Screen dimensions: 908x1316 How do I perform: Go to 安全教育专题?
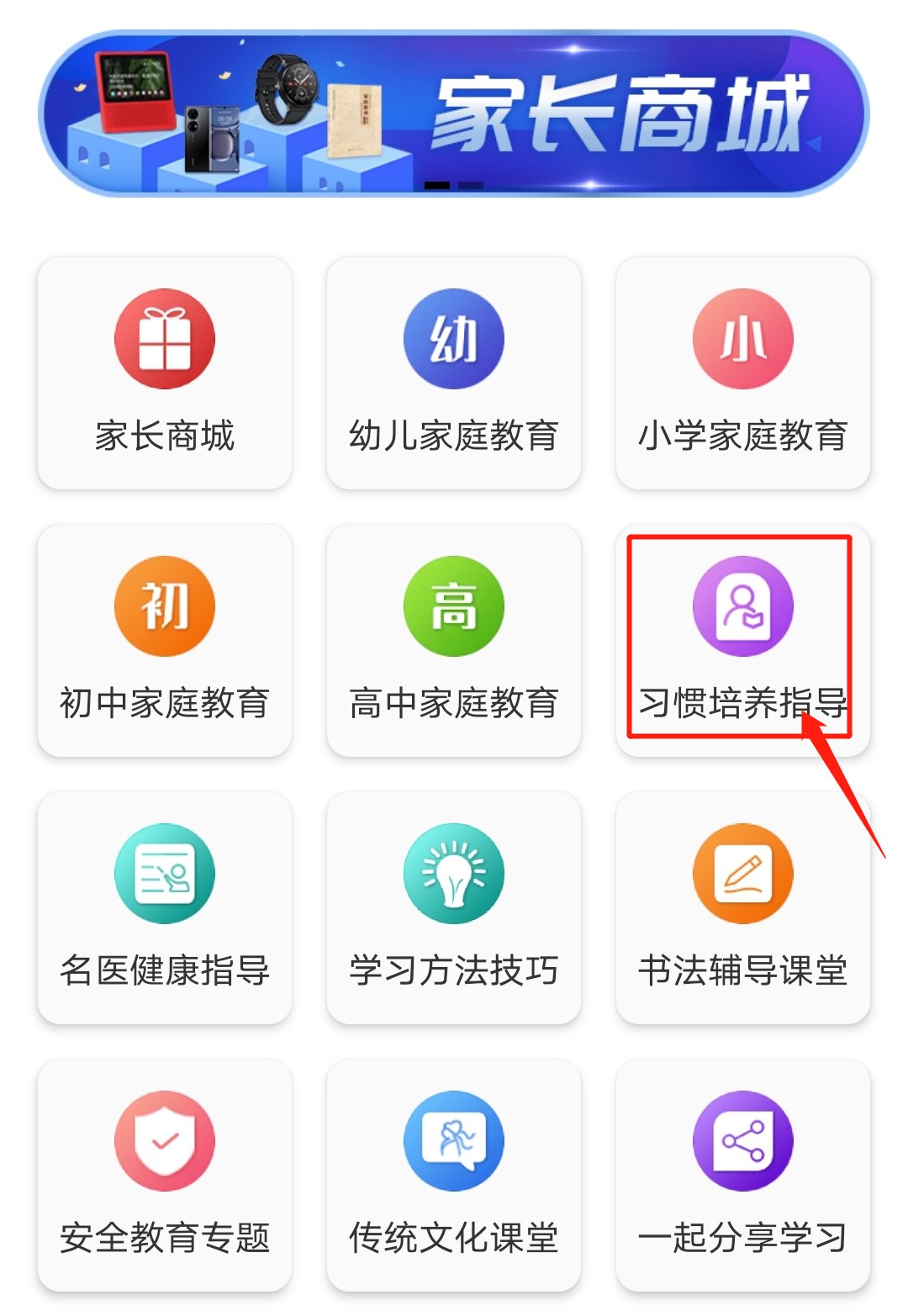click(165, 1175)
